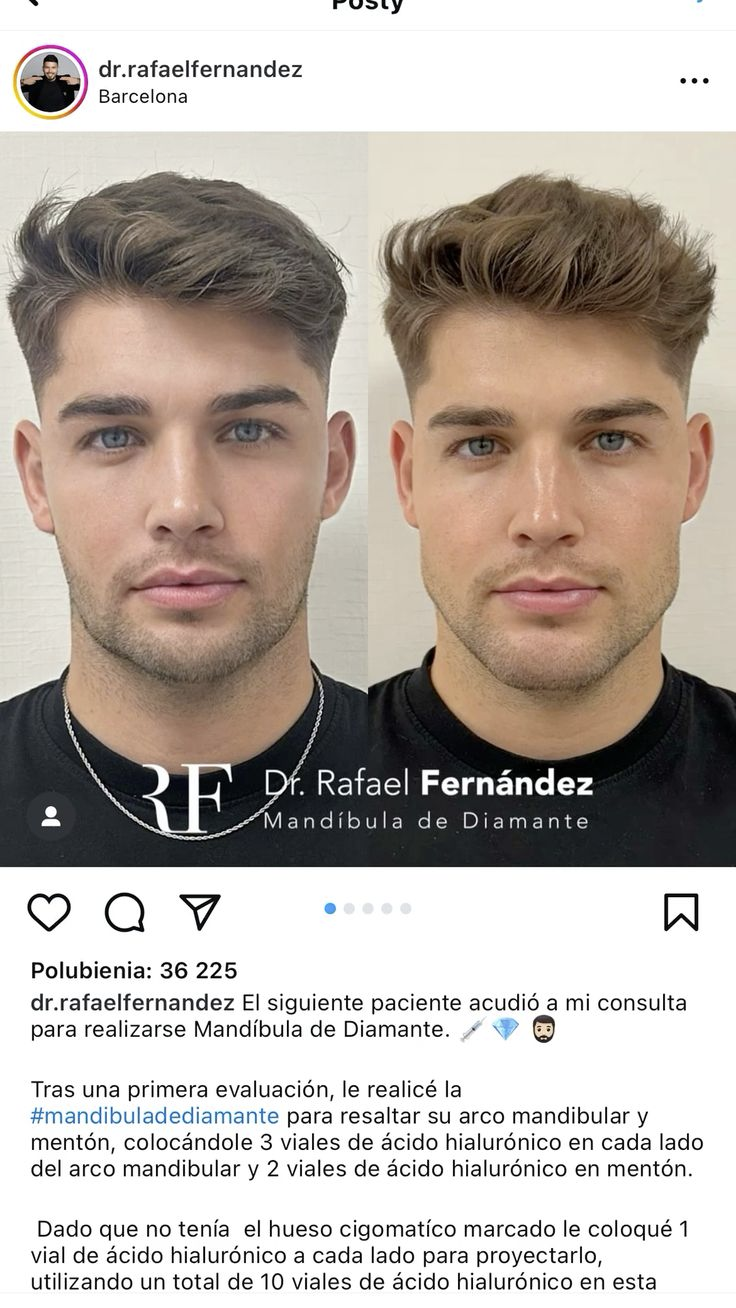Tap the carousel page indicator dots

(368, 908)
